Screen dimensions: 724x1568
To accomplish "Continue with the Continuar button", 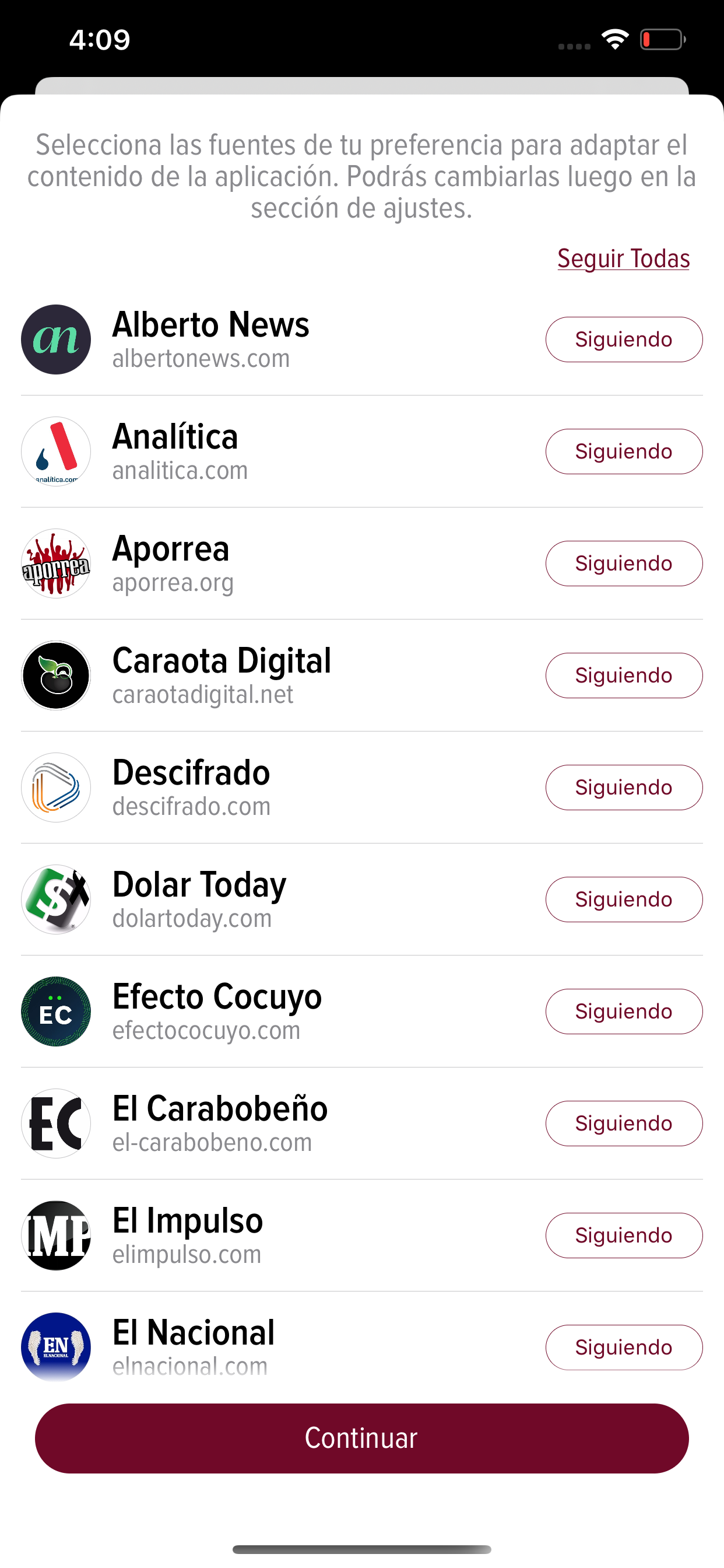I will pyautogui.click(x=361, y=1439).
